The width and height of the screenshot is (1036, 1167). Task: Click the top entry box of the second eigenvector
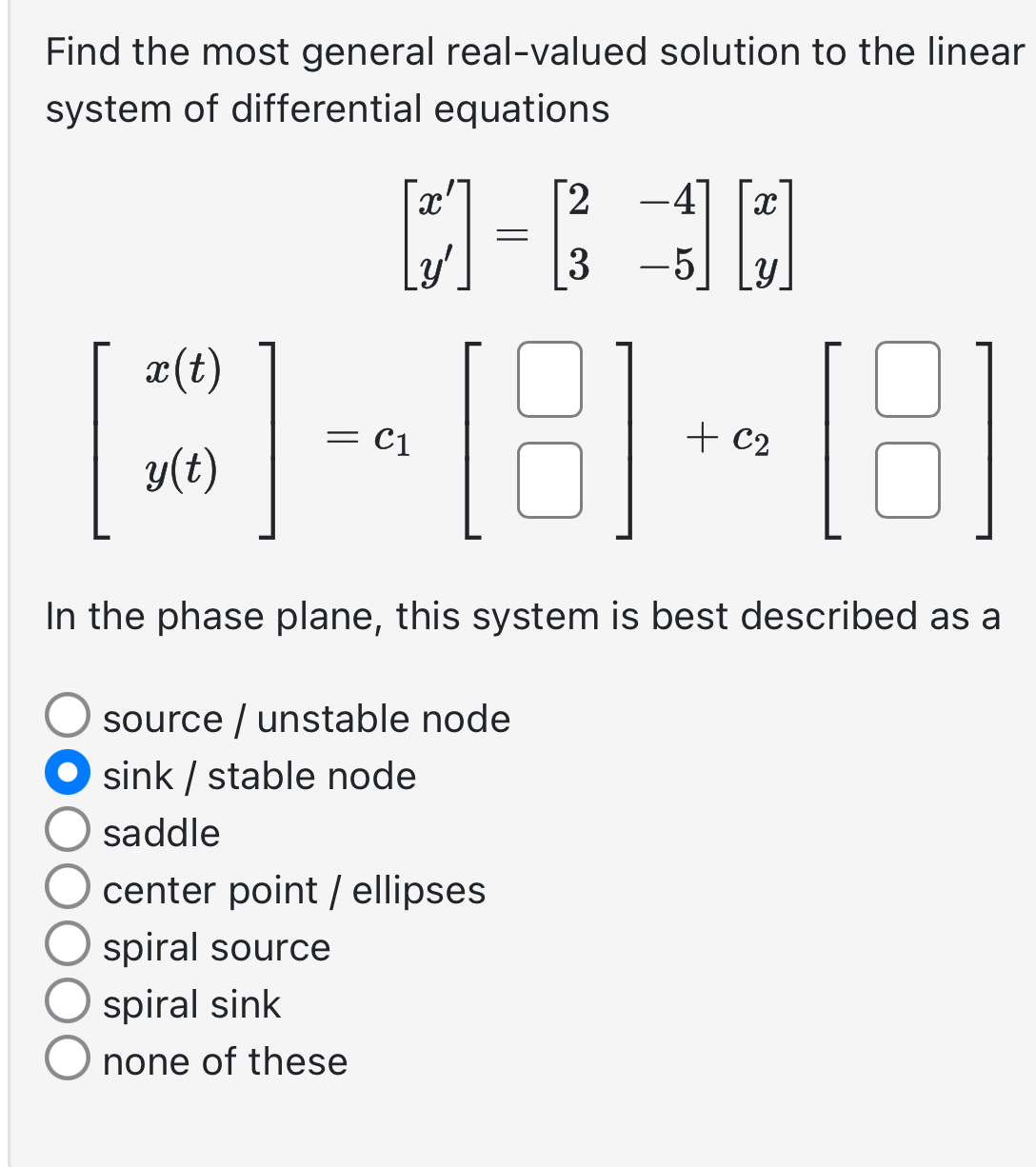906,381
